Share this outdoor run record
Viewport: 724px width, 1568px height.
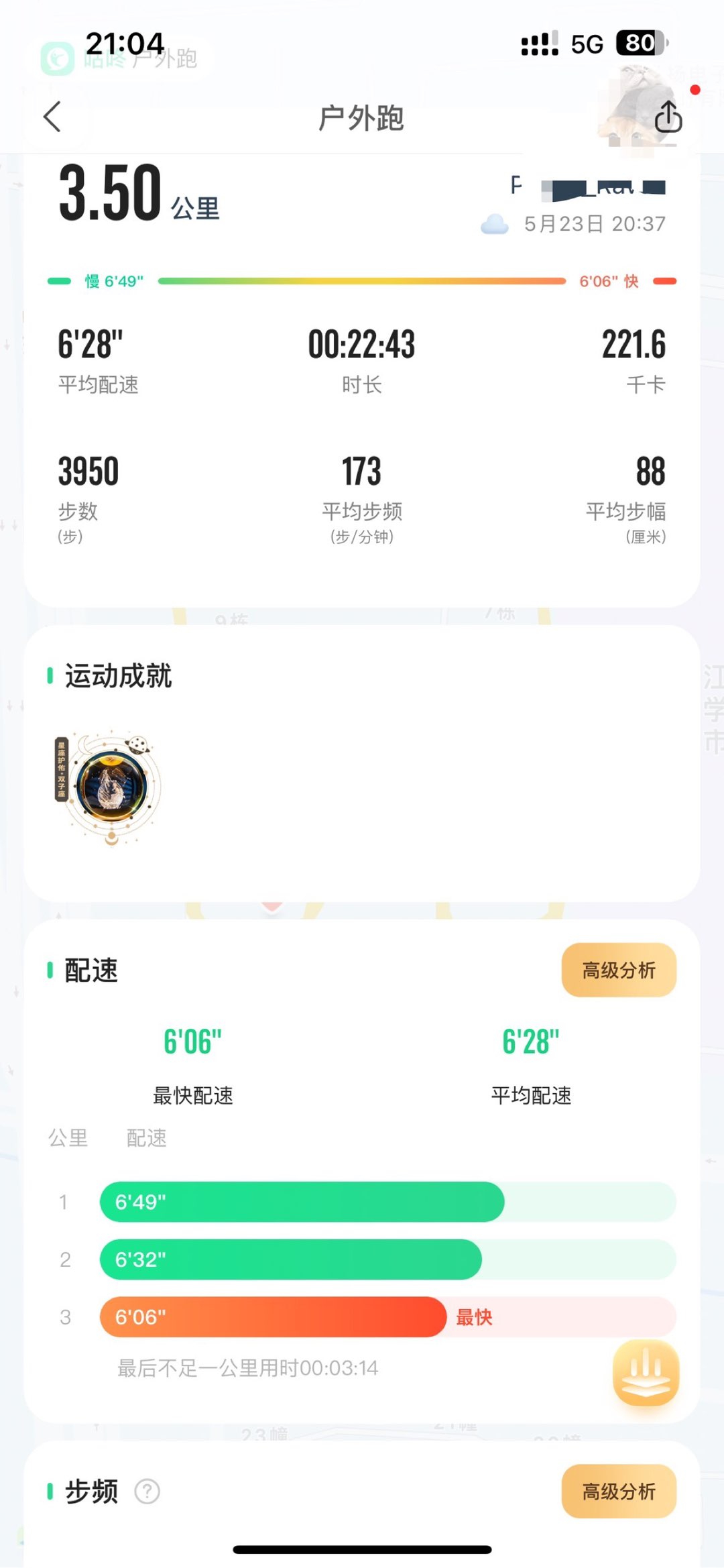(x=668, y=117)
